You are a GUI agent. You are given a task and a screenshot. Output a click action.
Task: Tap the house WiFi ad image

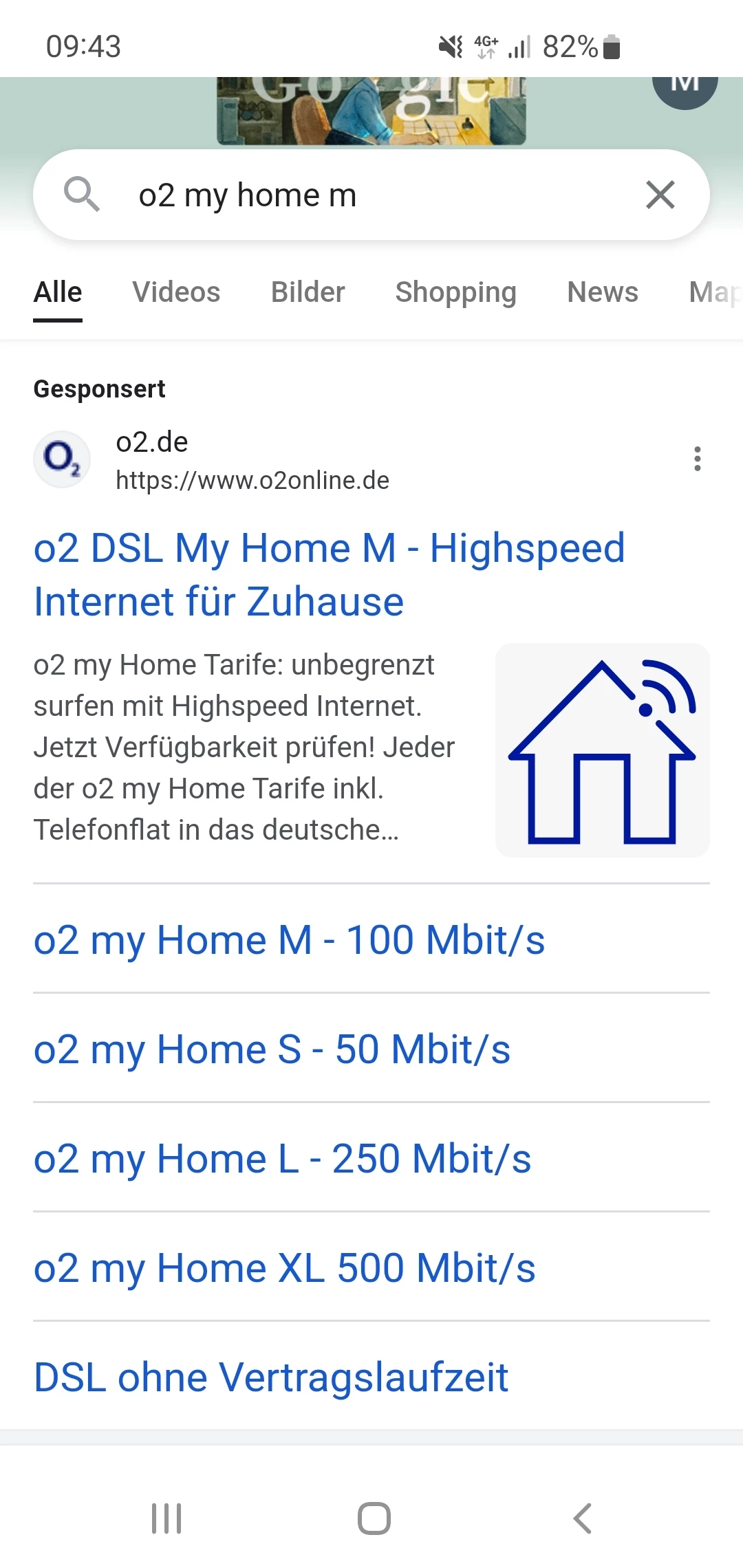click(602, 750)
